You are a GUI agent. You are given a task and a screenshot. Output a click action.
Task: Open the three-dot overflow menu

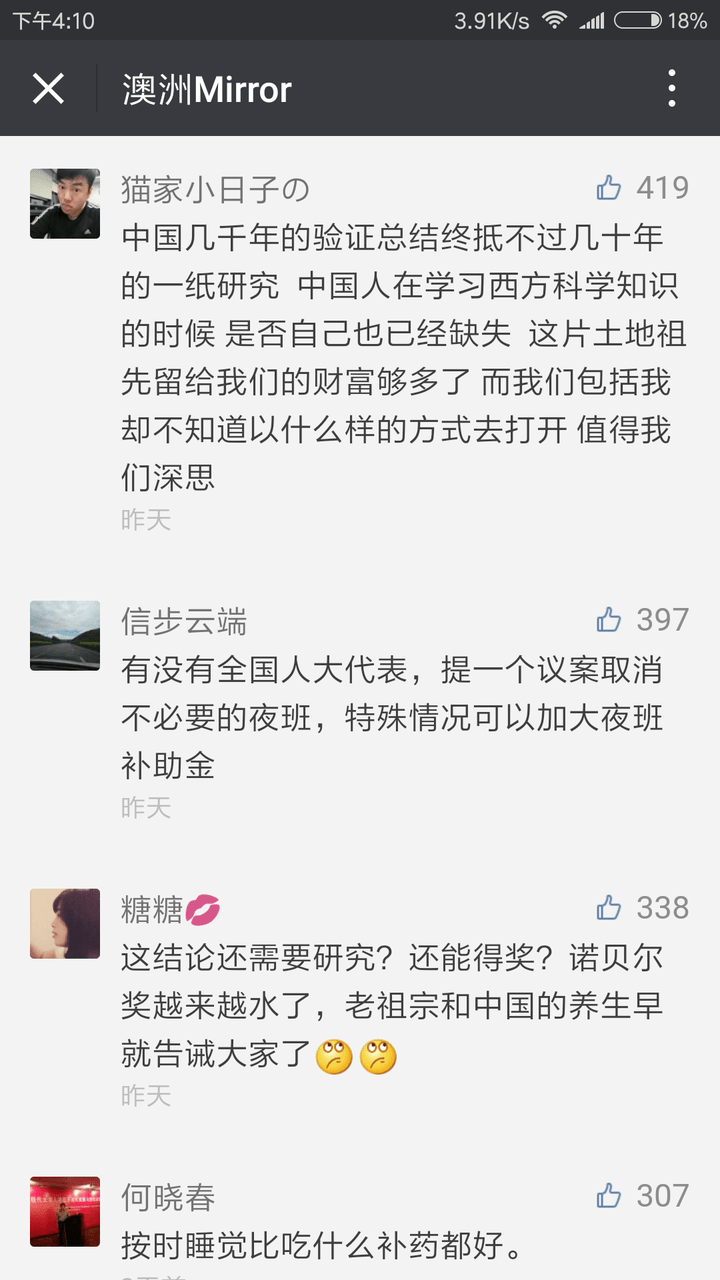coord(672,89)
